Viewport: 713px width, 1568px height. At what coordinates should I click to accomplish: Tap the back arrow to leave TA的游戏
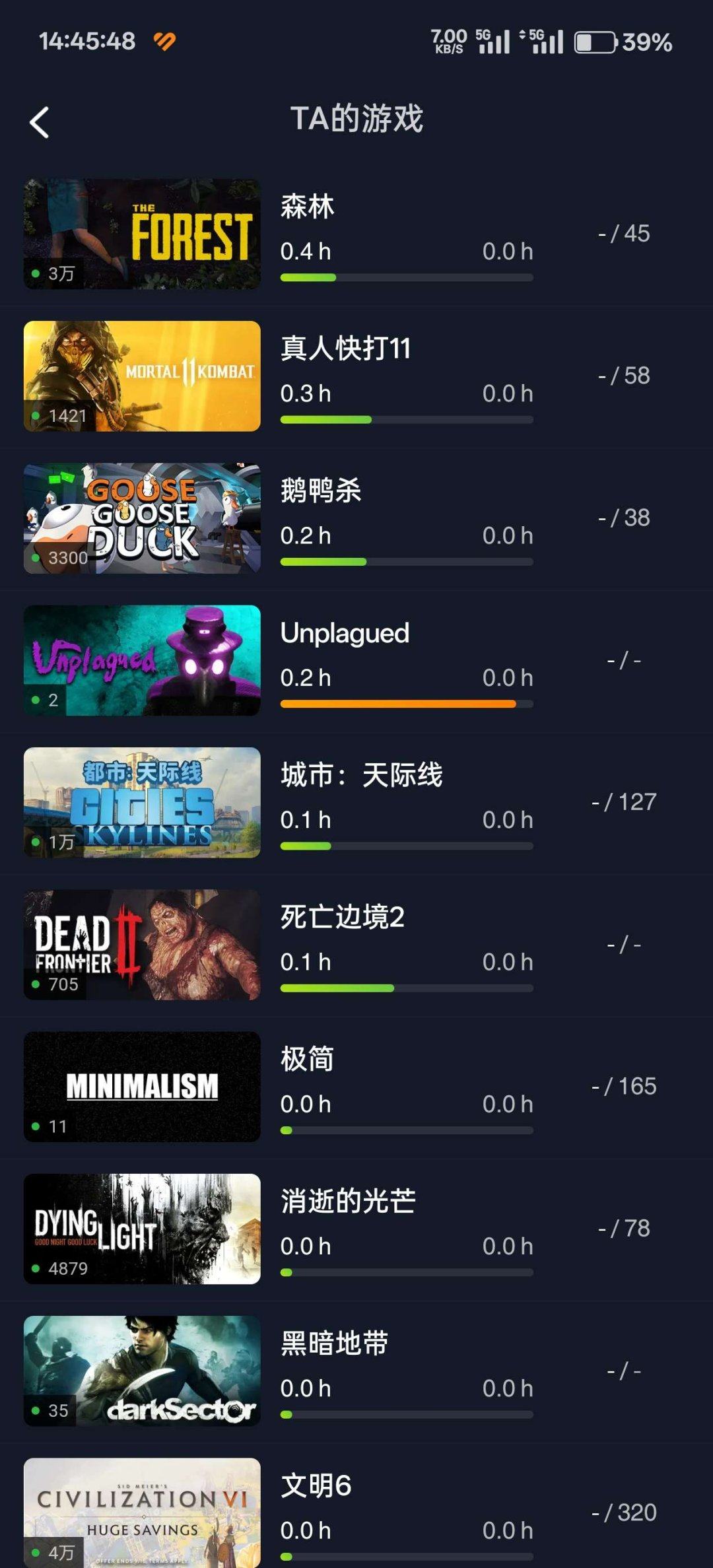[41, 122]
